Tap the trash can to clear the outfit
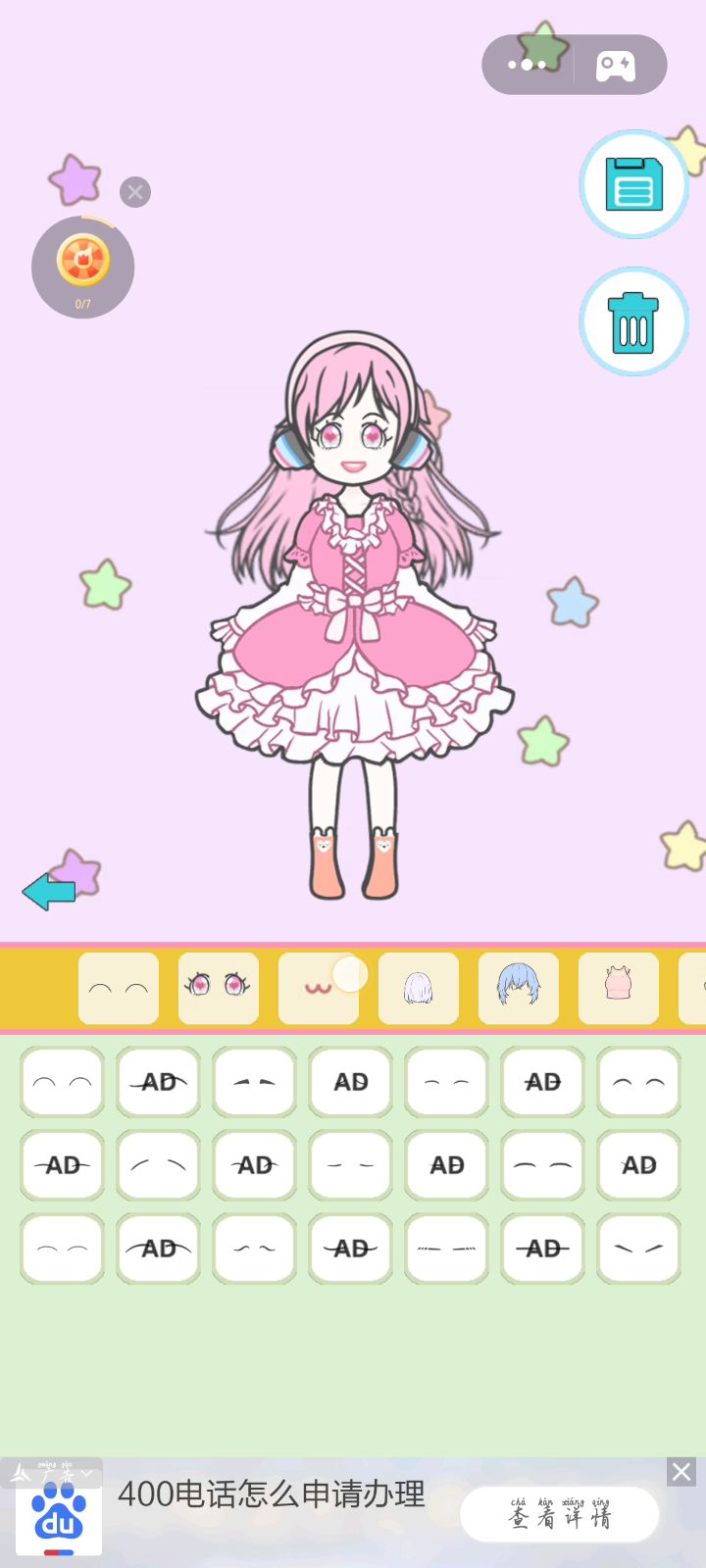Screen dimensions: 706x1568 tap(633, 321)
